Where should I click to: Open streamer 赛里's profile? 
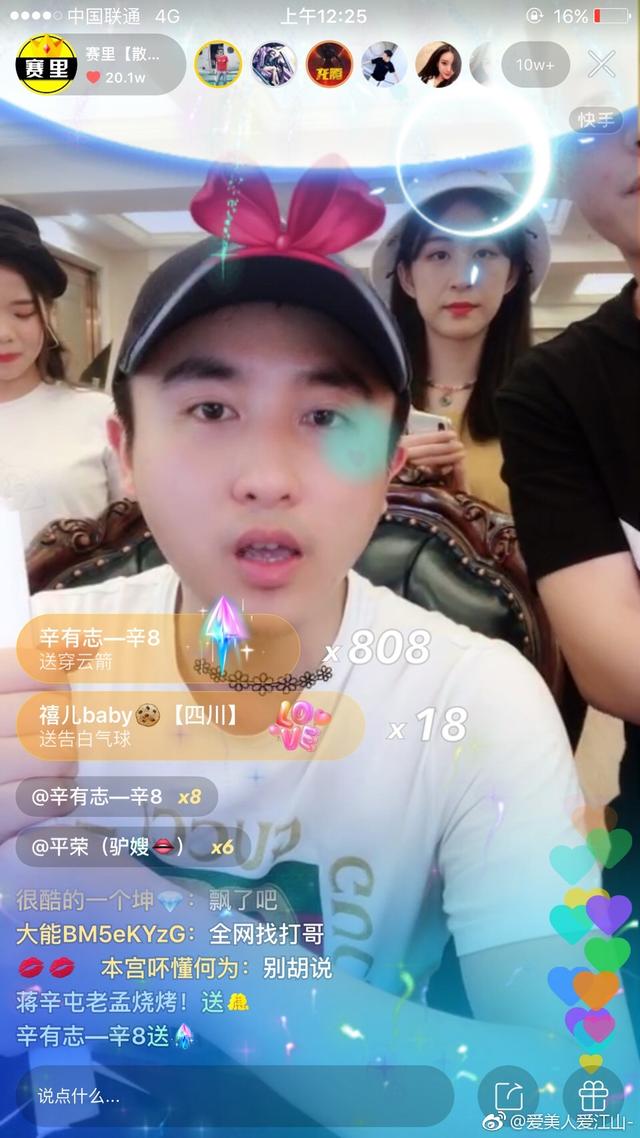[x=46, y=64]
